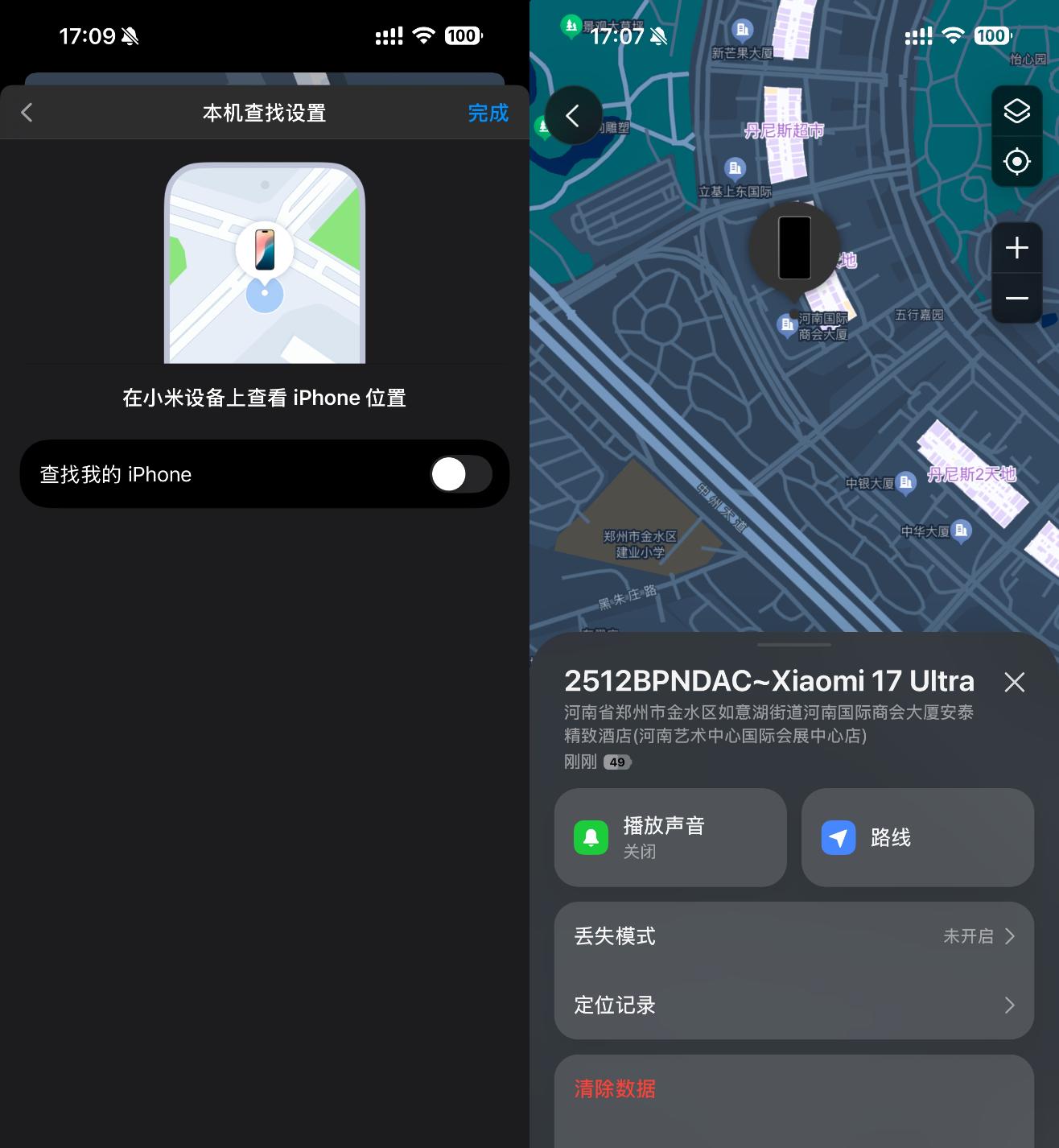1059x1148 pixels.
Task: Open the 丢失模式 row marked 未开启
Action: pyautogui.click(x=793, y=936)
